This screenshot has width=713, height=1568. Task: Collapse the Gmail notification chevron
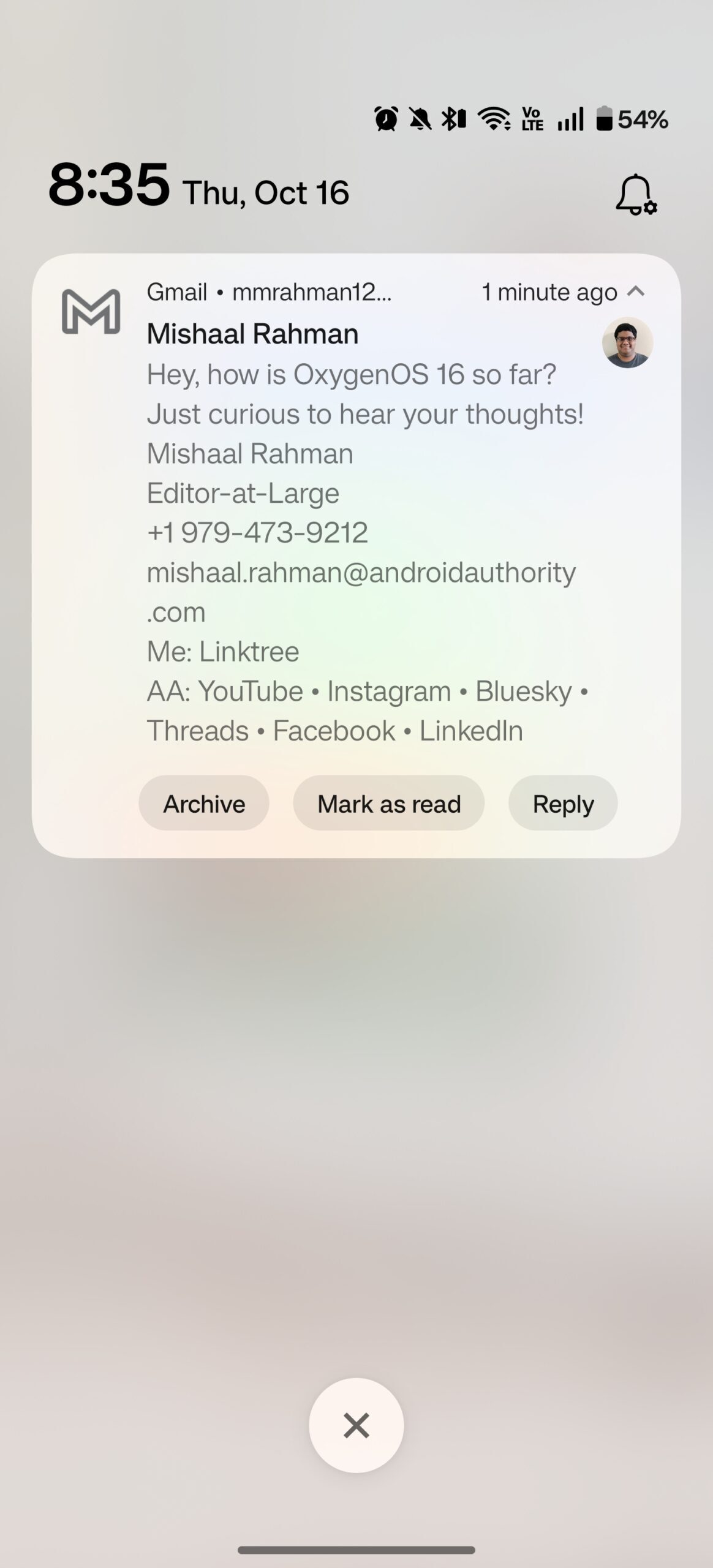[636, 292]
